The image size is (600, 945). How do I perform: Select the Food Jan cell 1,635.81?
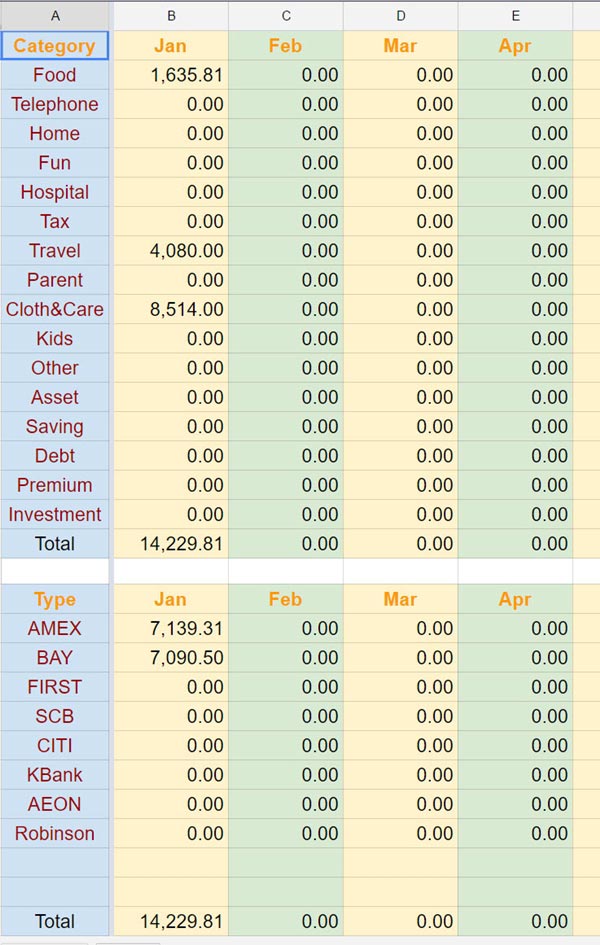[170, 75]
